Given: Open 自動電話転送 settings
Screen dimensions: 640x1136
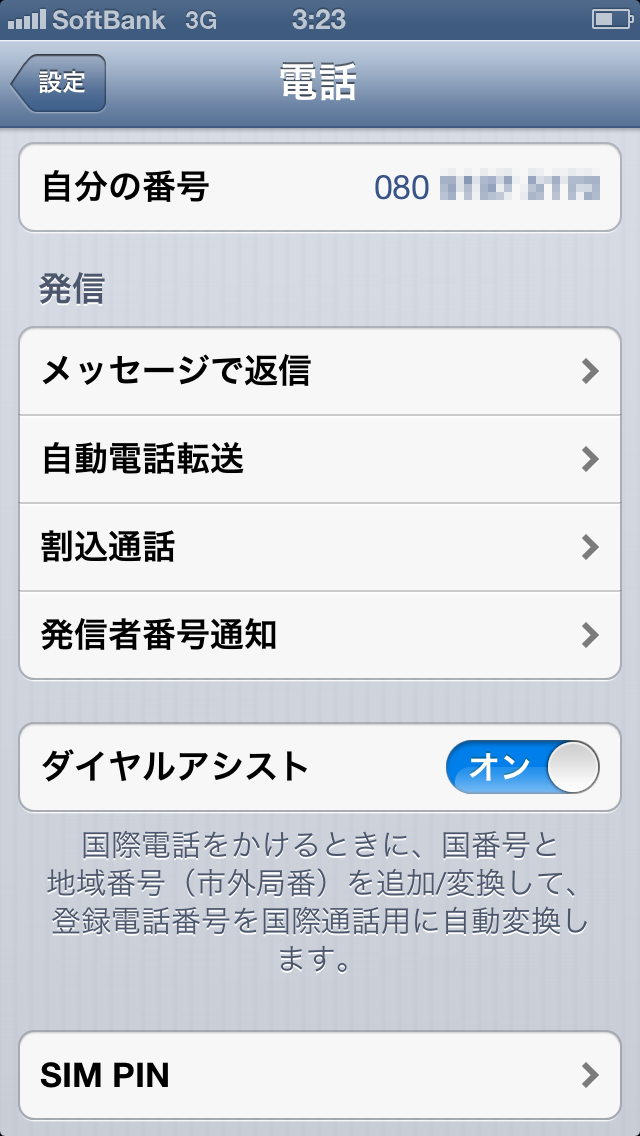Looking at the screenshot, I should (320, 460).
